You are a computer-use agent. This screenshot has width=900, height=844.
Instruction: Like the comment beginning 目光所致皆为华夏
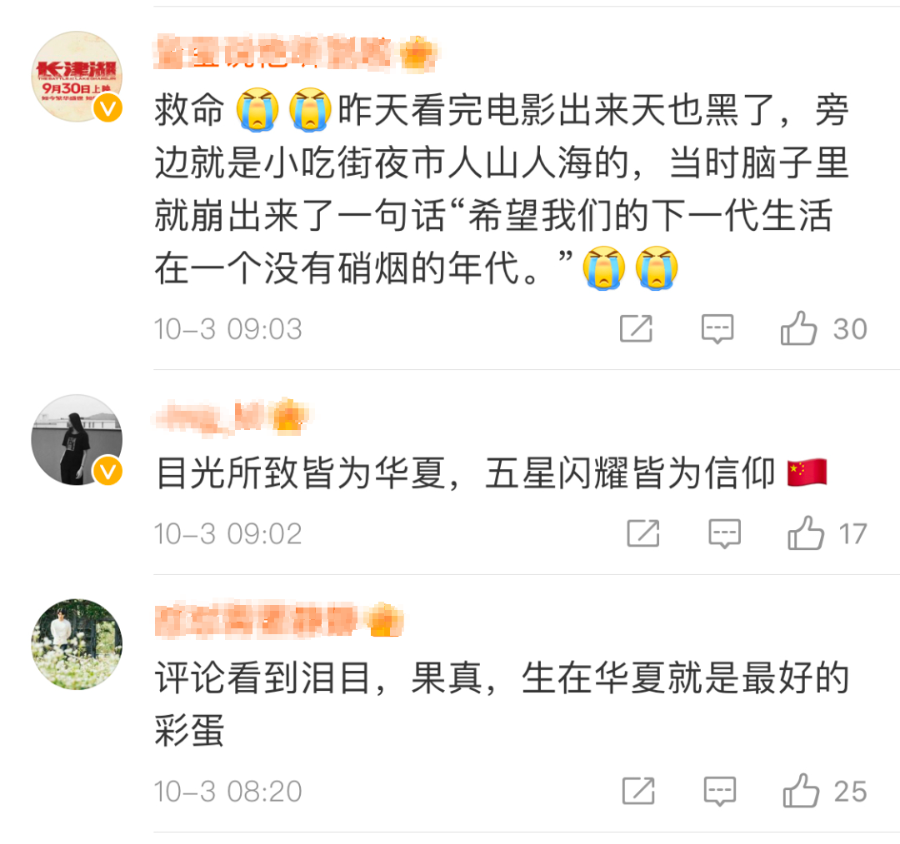coord(805,534)
